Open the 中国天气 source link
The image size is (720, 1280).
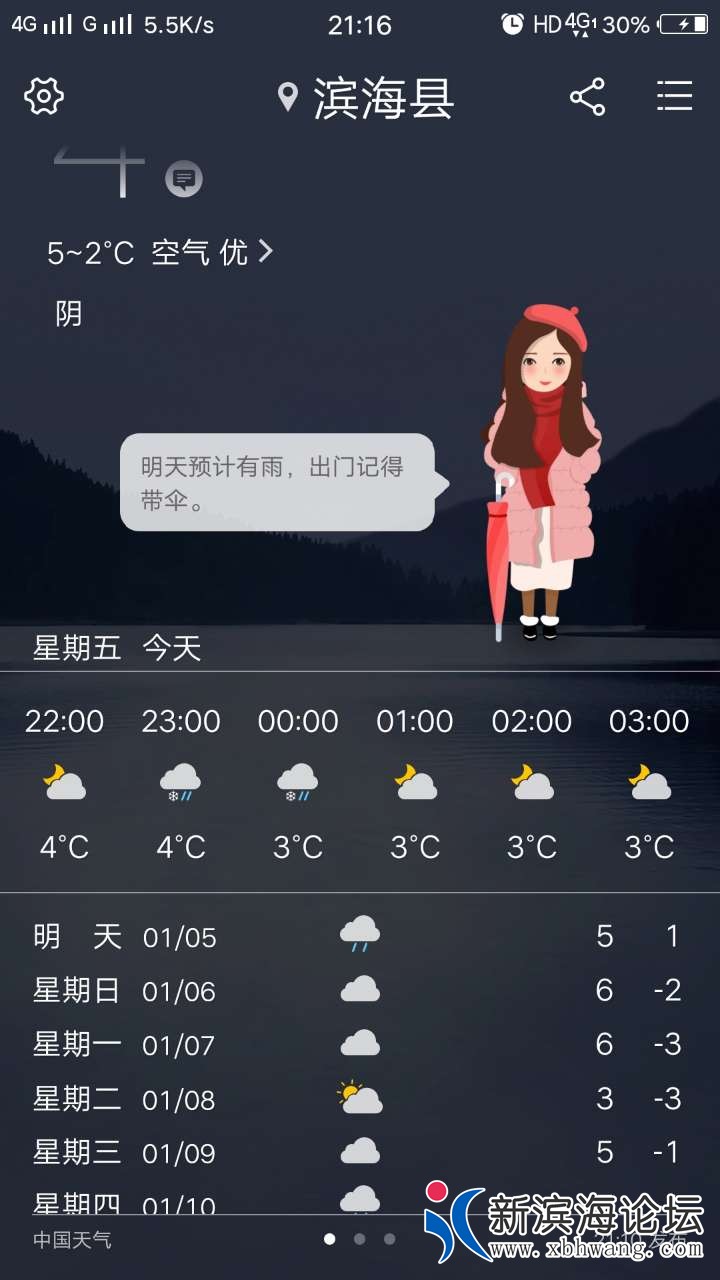pos(72,1240)
